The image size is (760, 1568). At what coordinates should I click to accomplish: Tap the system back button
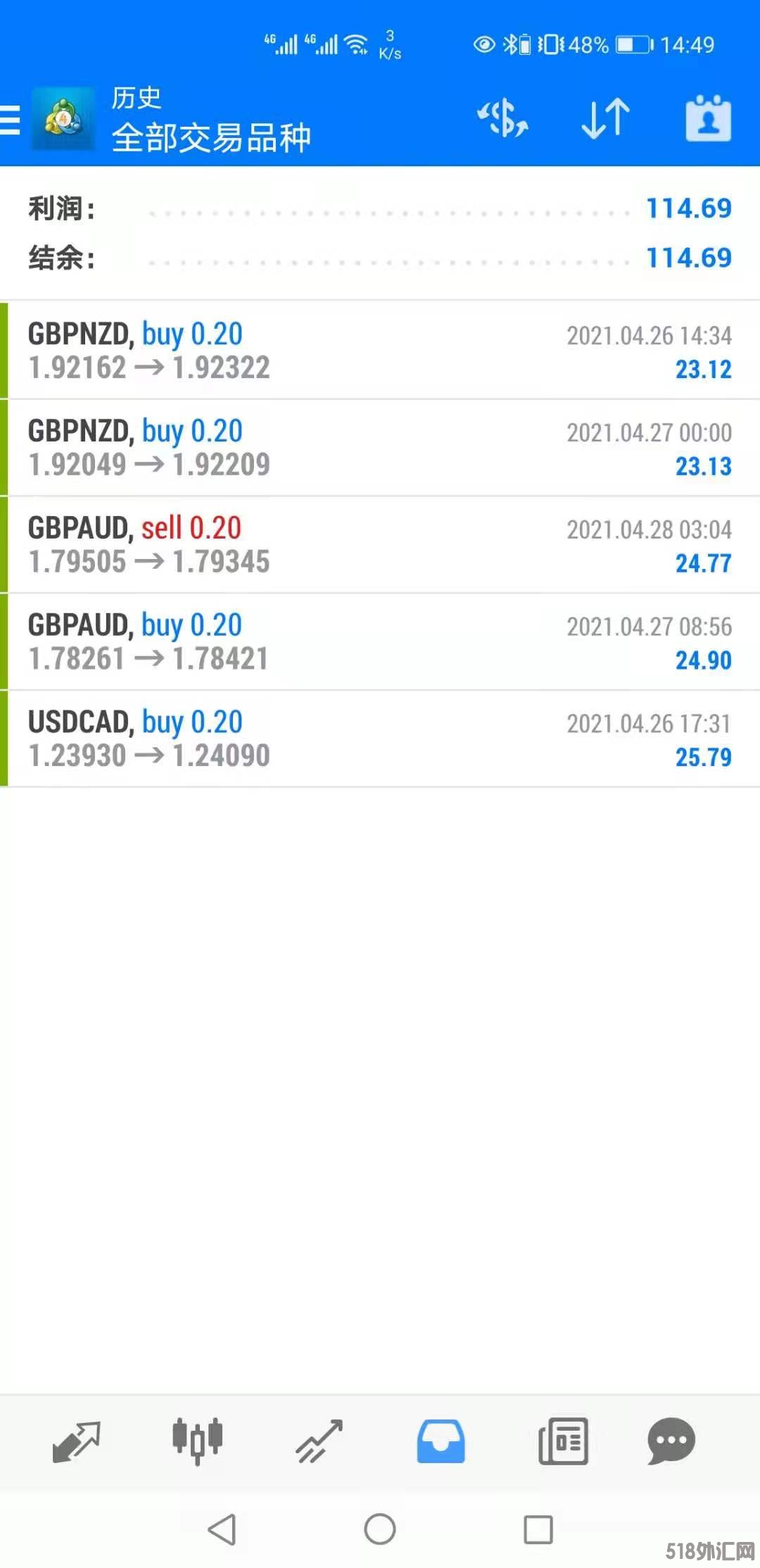tap(222, 1529)
